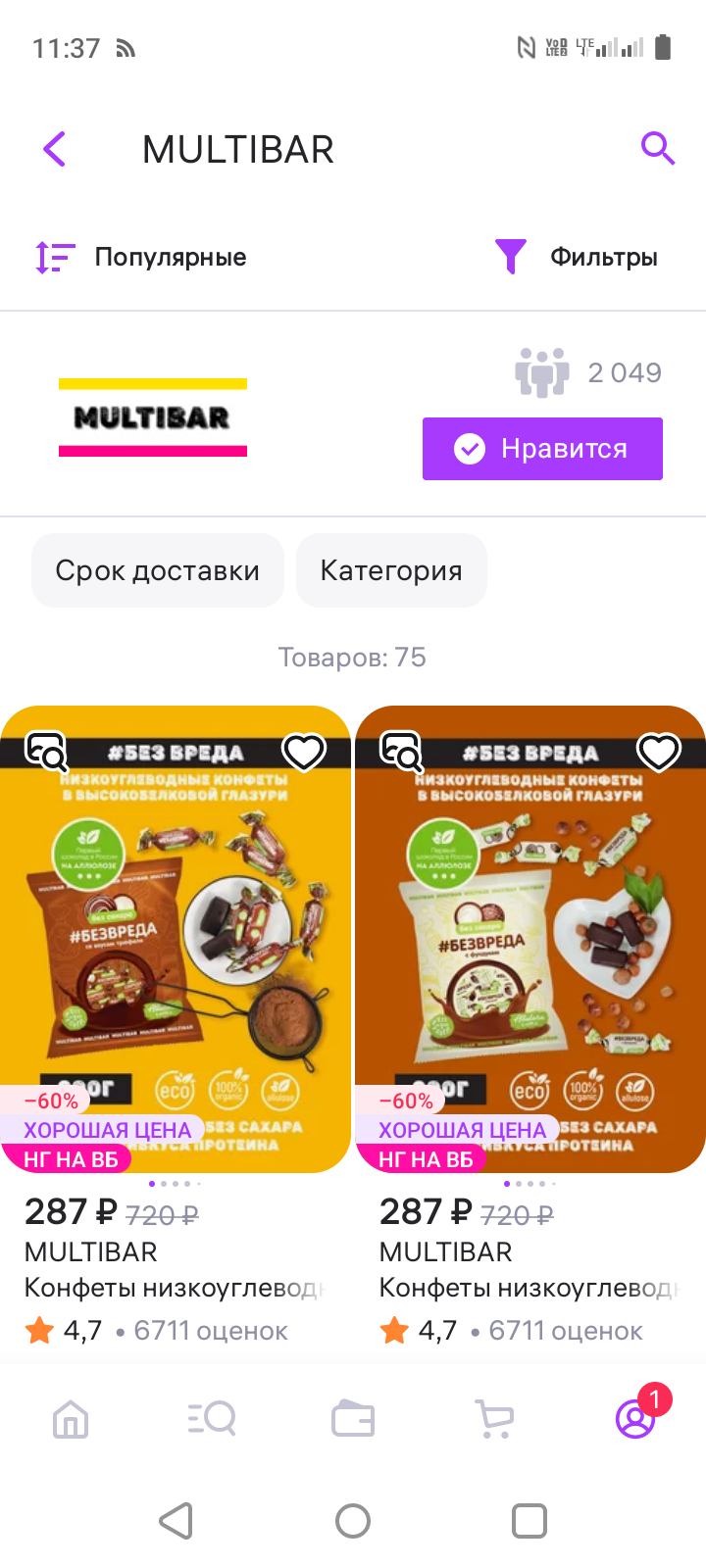Find similar items on the yellow card
This screenshot has height=1568, width=706.
click(x=46, y=753)
